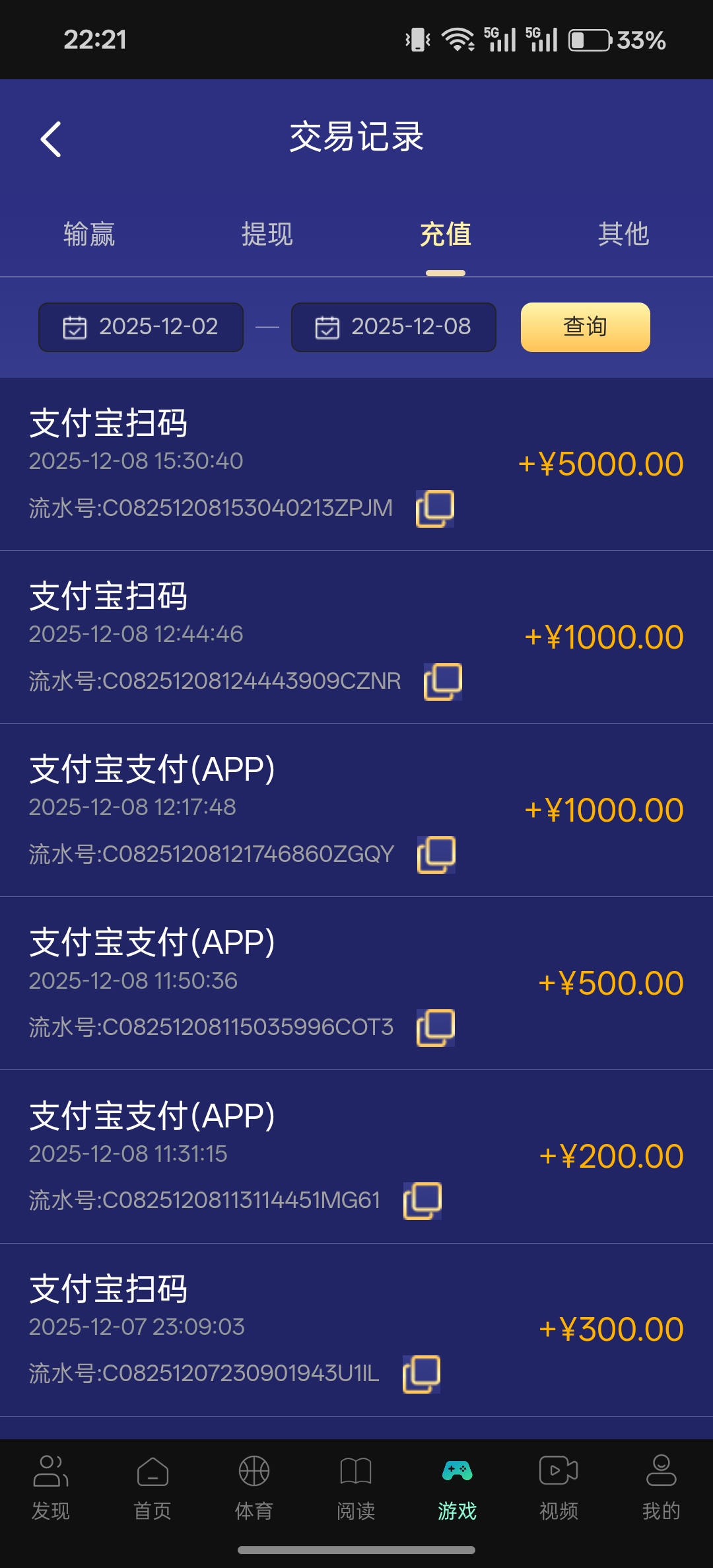Image resolution: width=713 pixels, height=1568 pixels.
Task: Copy the flow number ending in CZNR
Action: pyautogui.click(x=444, y=680)
